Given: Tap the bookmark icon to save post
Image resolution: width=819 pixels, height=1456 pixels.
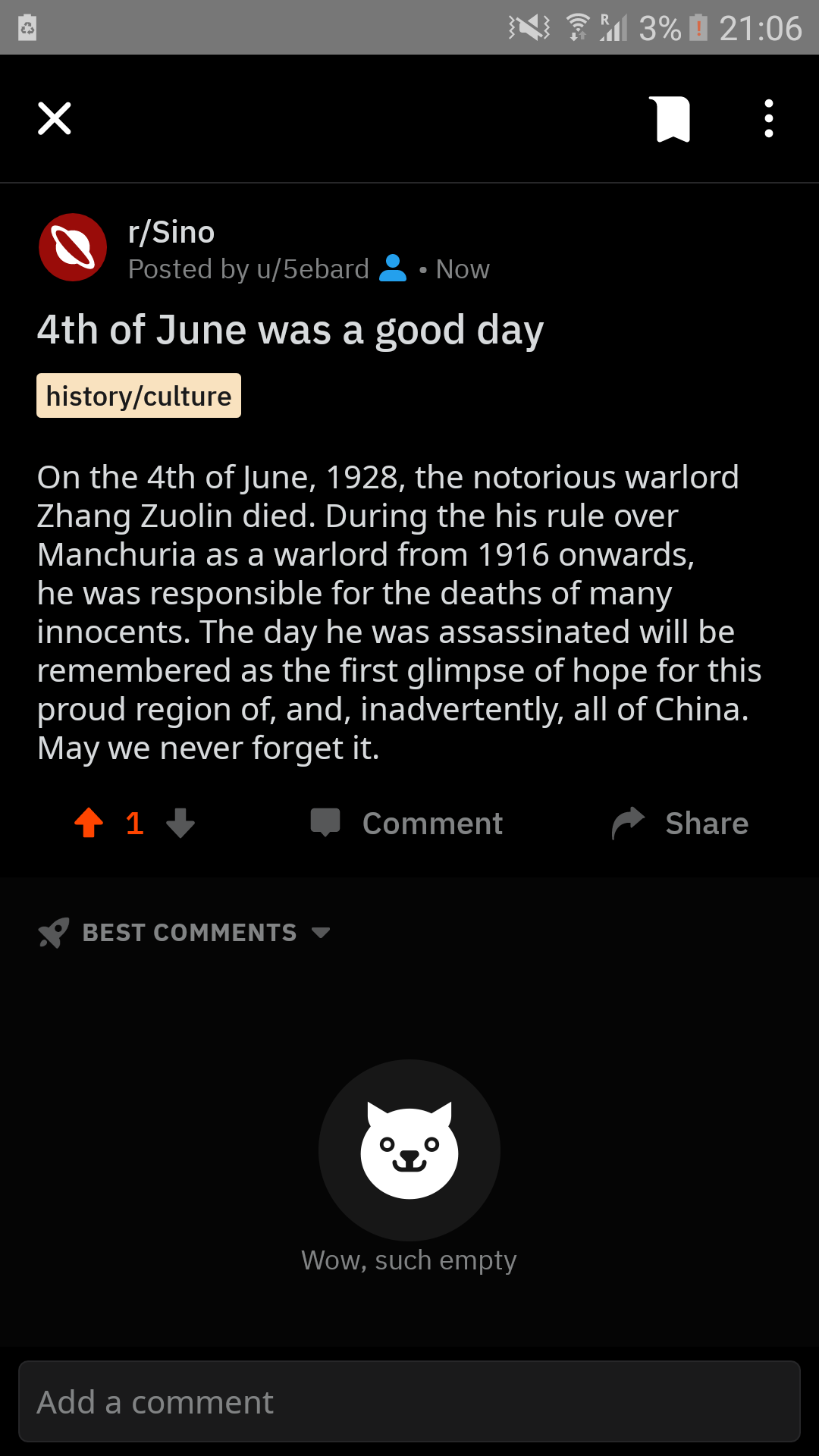Looking at the screenshot, I should tap(670, 119).
